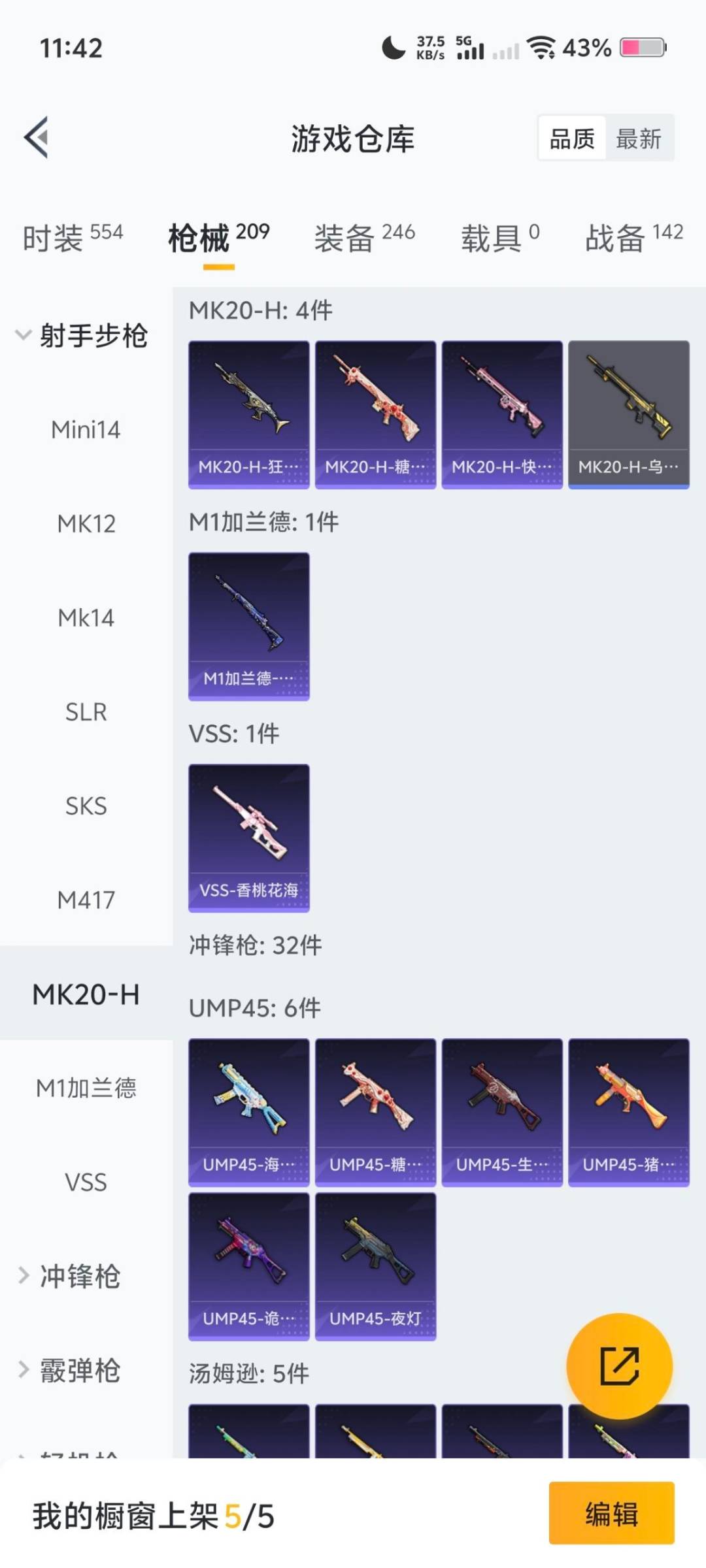Open the MK20-H-狂… skin tile
The height and width of the screenshot is (1568, 706).
(248, 414)
